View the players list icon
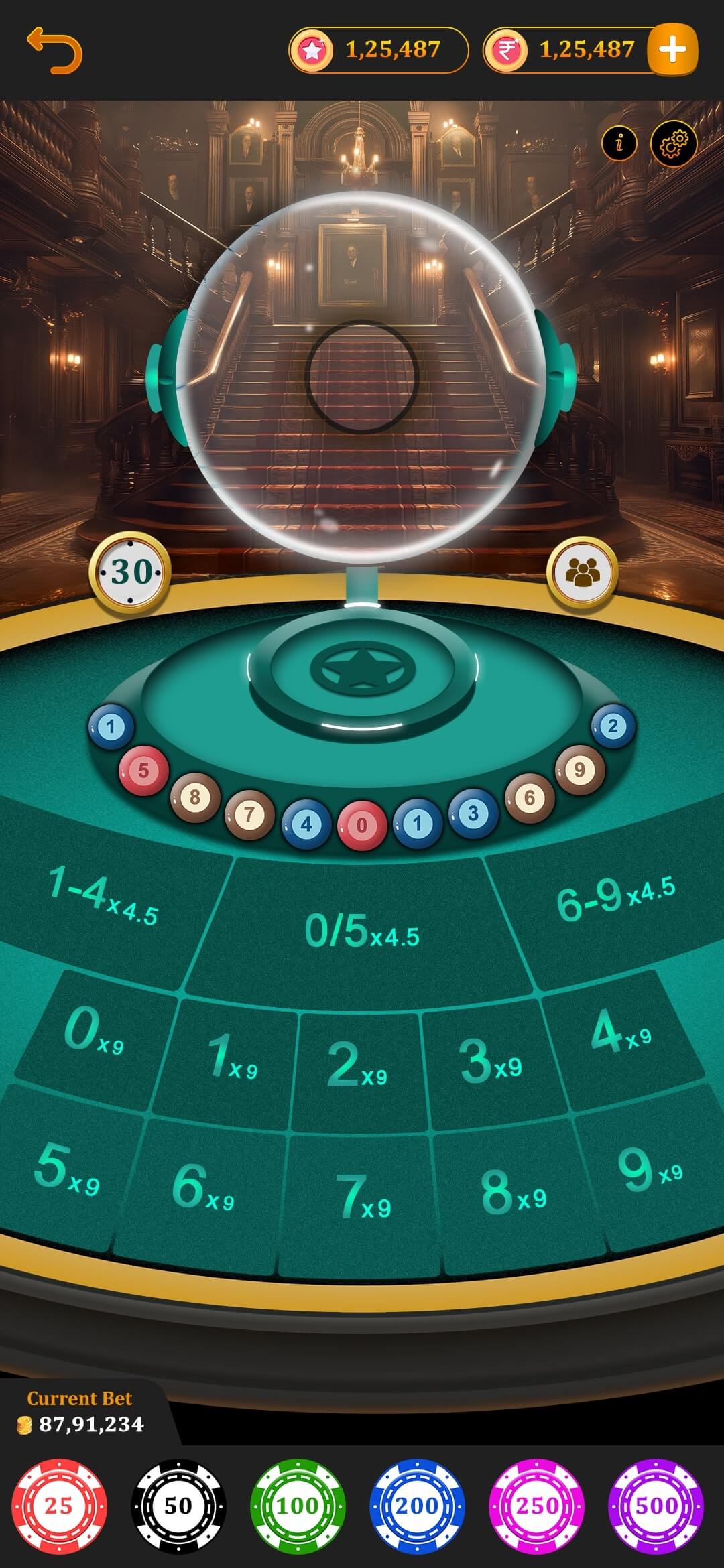This screenshot has width=724, height=1568. (582, 573)
